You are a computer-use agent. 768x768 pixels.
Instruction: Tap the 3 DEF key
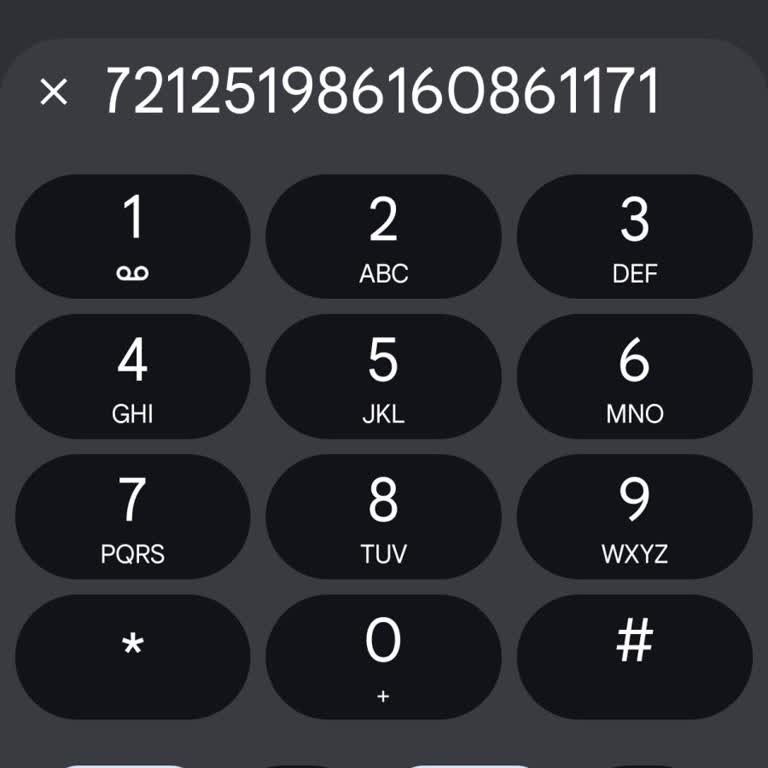click(634, 237)
